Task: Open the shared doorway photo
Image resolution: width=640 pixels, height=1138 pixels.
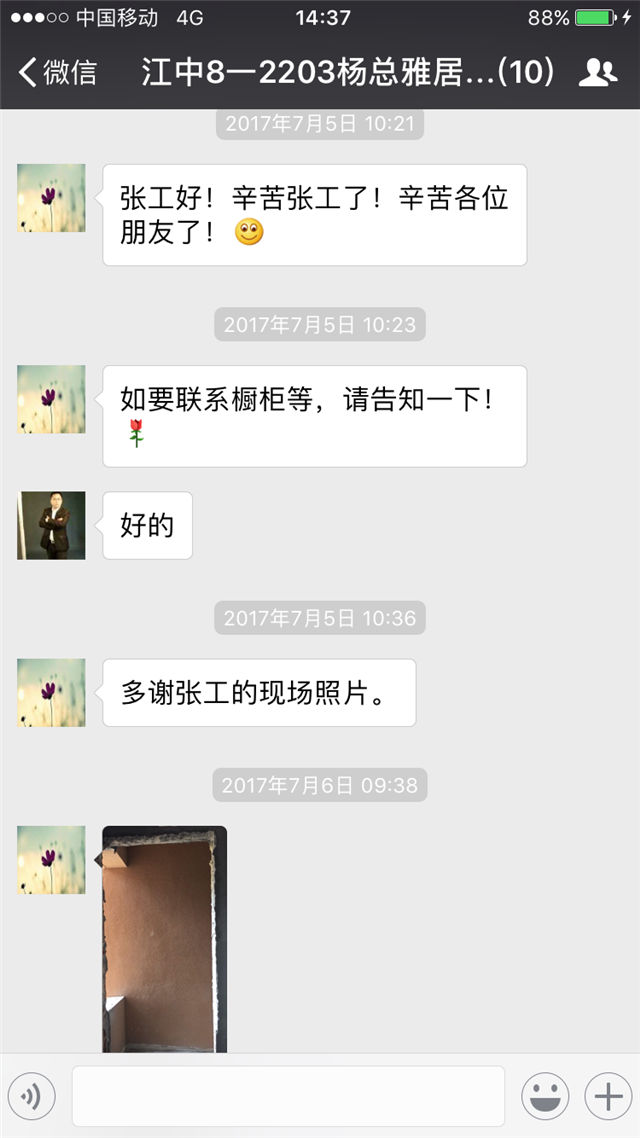Action: click(165, 939)
